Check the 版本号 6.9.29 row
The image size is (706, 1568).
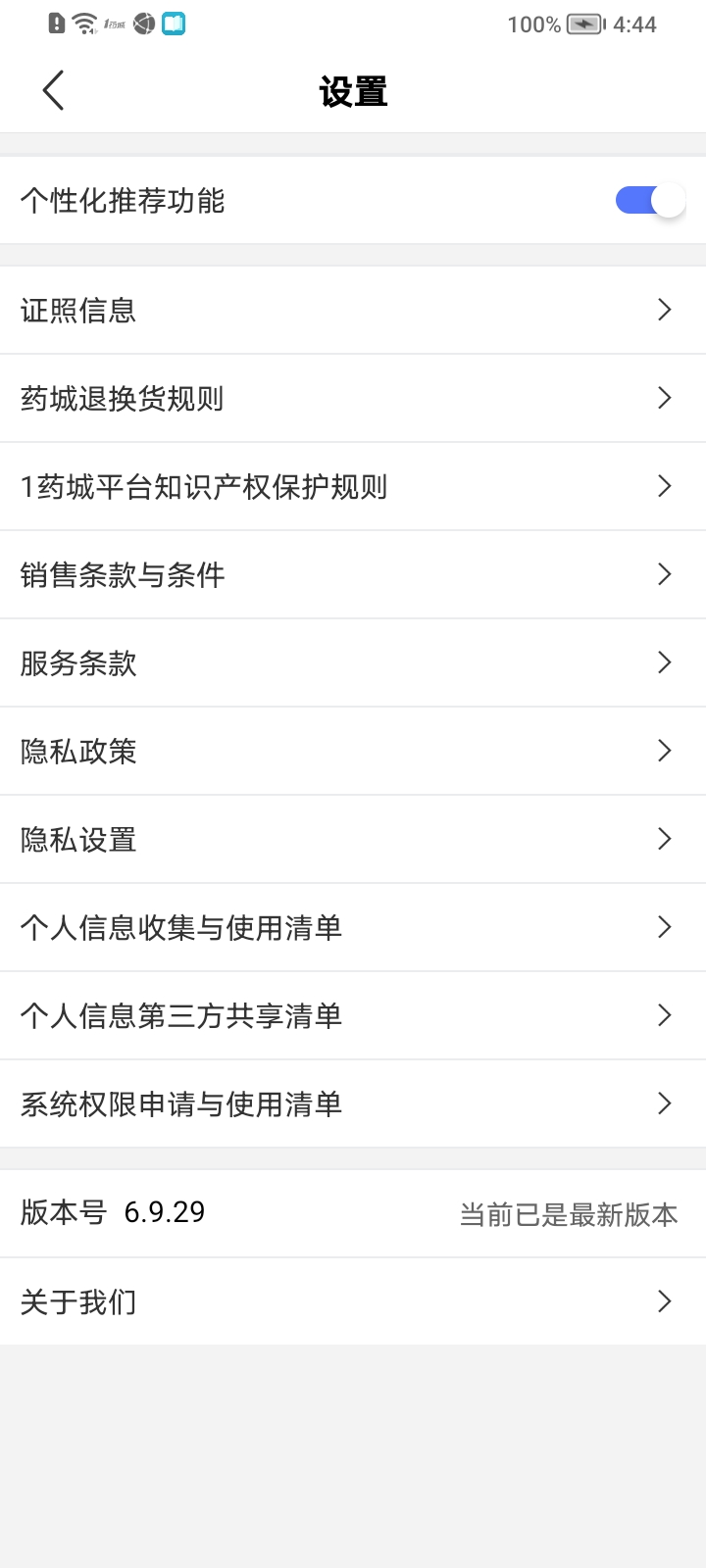(x=353, y=1213)
